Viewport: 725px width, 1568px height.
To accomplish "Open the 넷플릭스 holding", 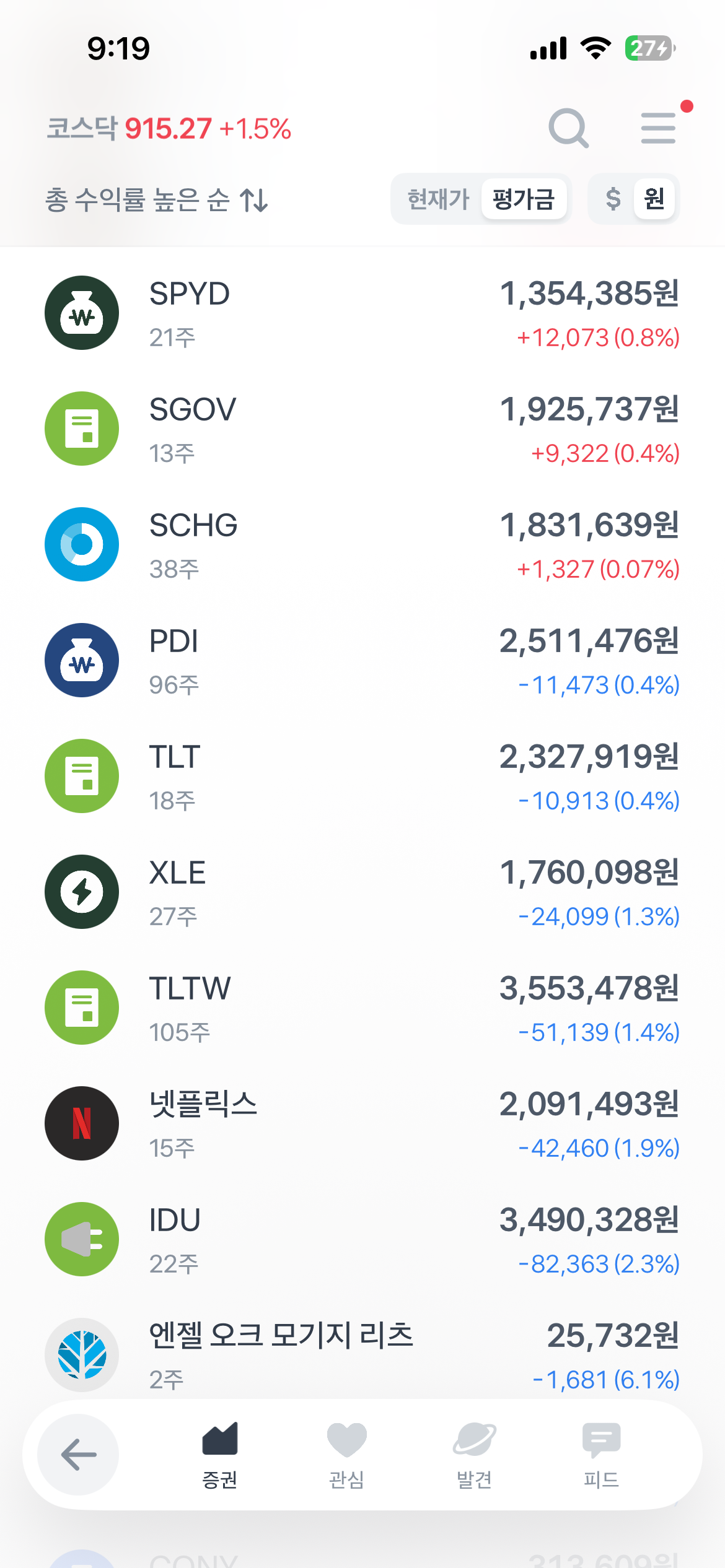I will [362, 1124].
